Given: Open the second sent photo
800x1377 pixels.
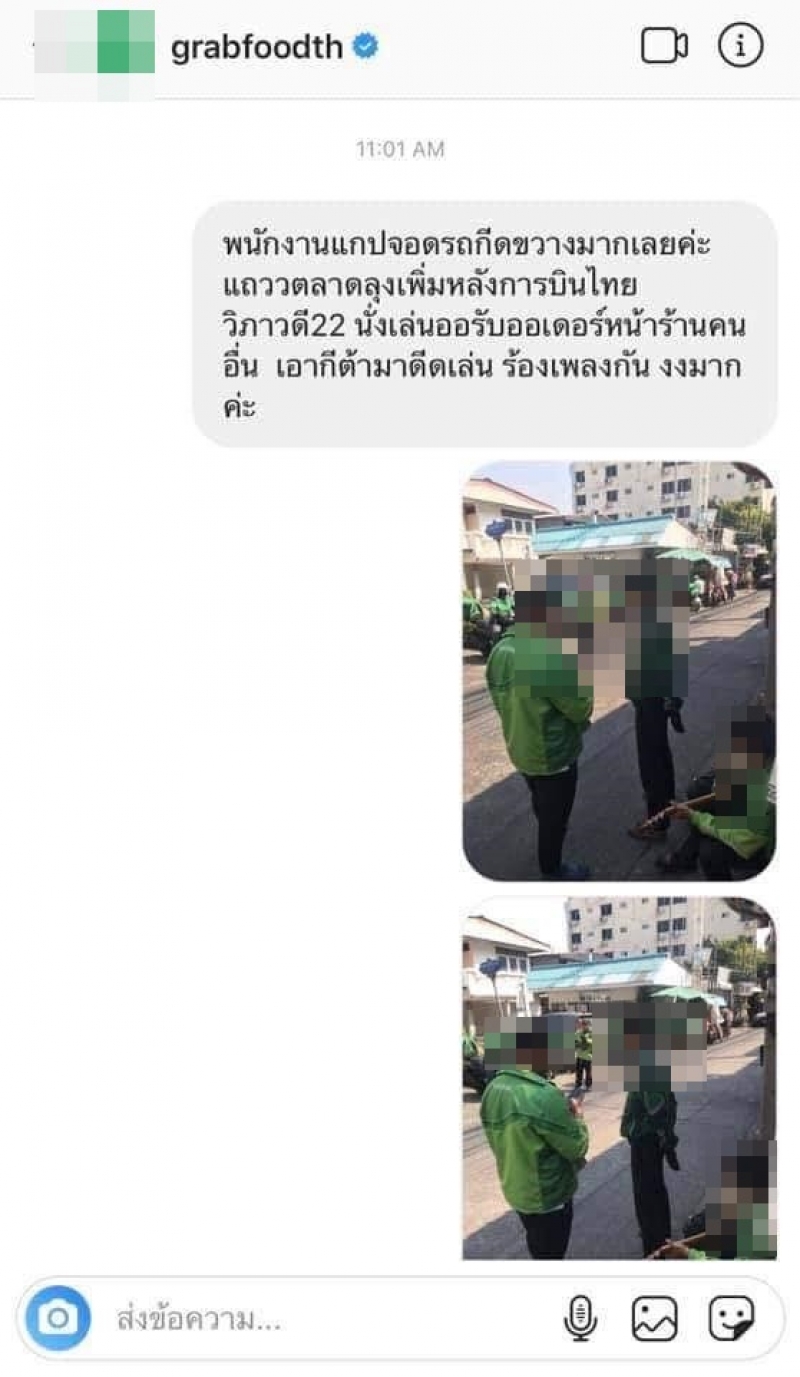Looking at the screenshot, I should coord(618,1078).
